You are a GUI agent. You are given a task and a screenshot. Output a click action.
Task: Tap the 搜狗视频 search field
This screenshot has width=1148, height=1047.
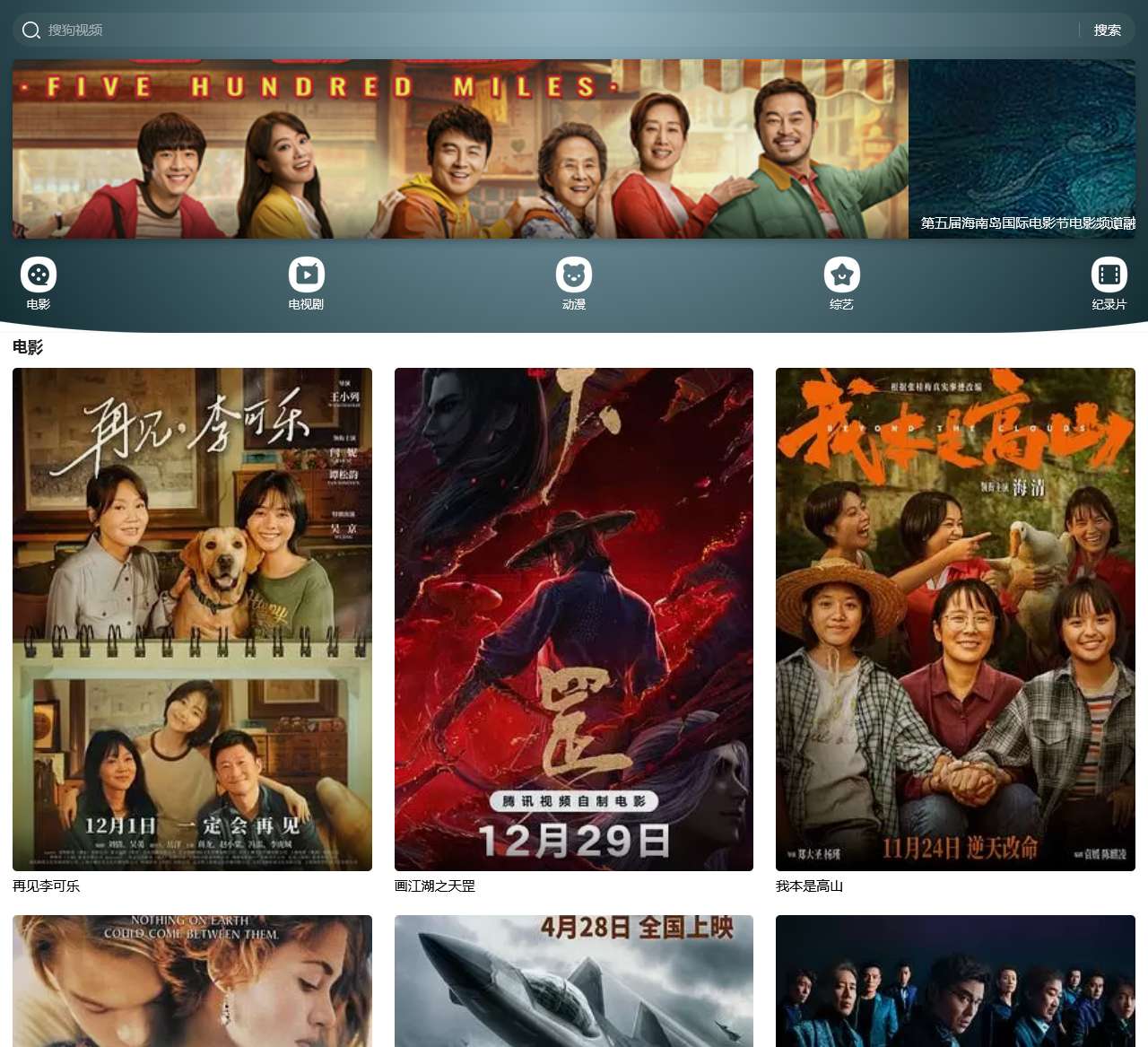pyautogui.click(x=538, y=30)
